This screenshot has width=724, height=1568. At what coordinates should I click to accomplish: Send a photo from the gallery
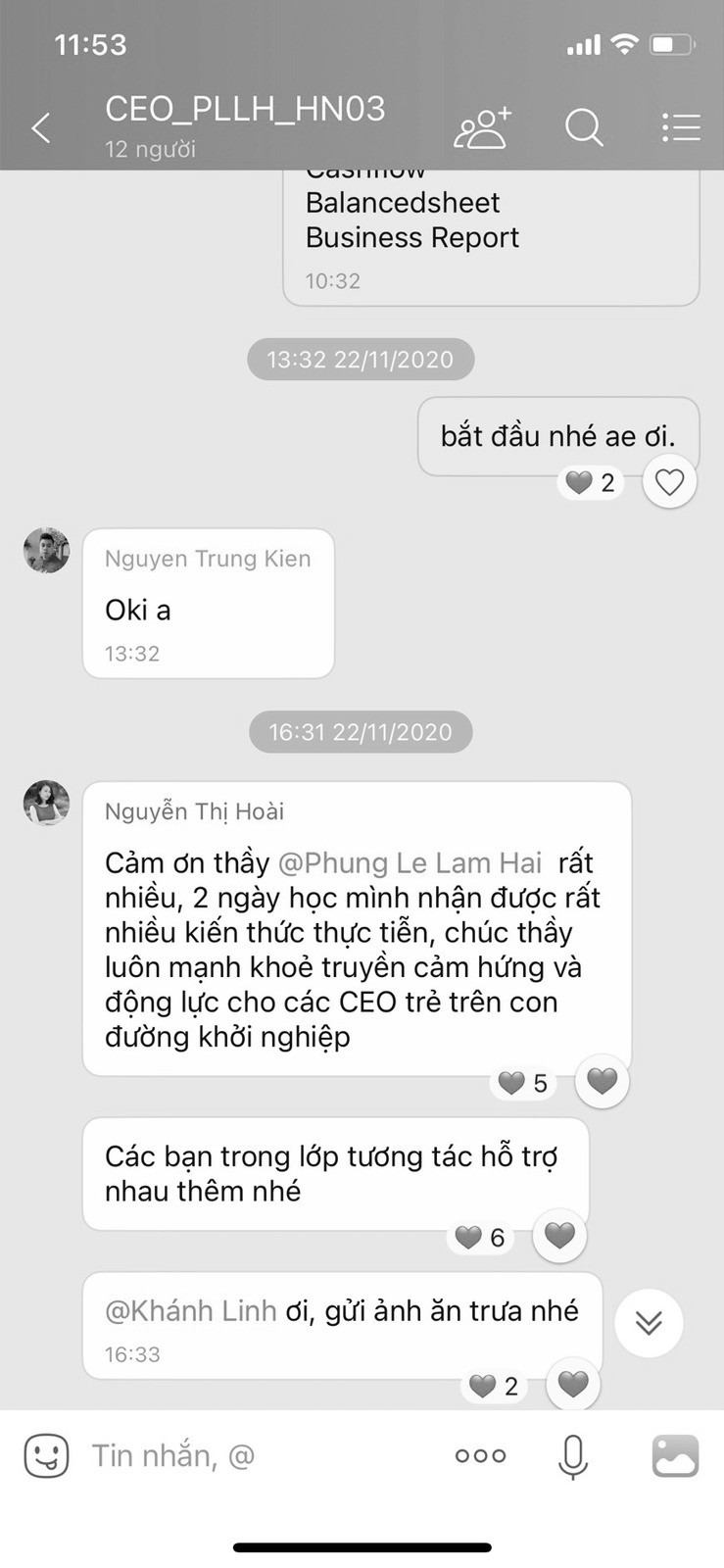675,1455
